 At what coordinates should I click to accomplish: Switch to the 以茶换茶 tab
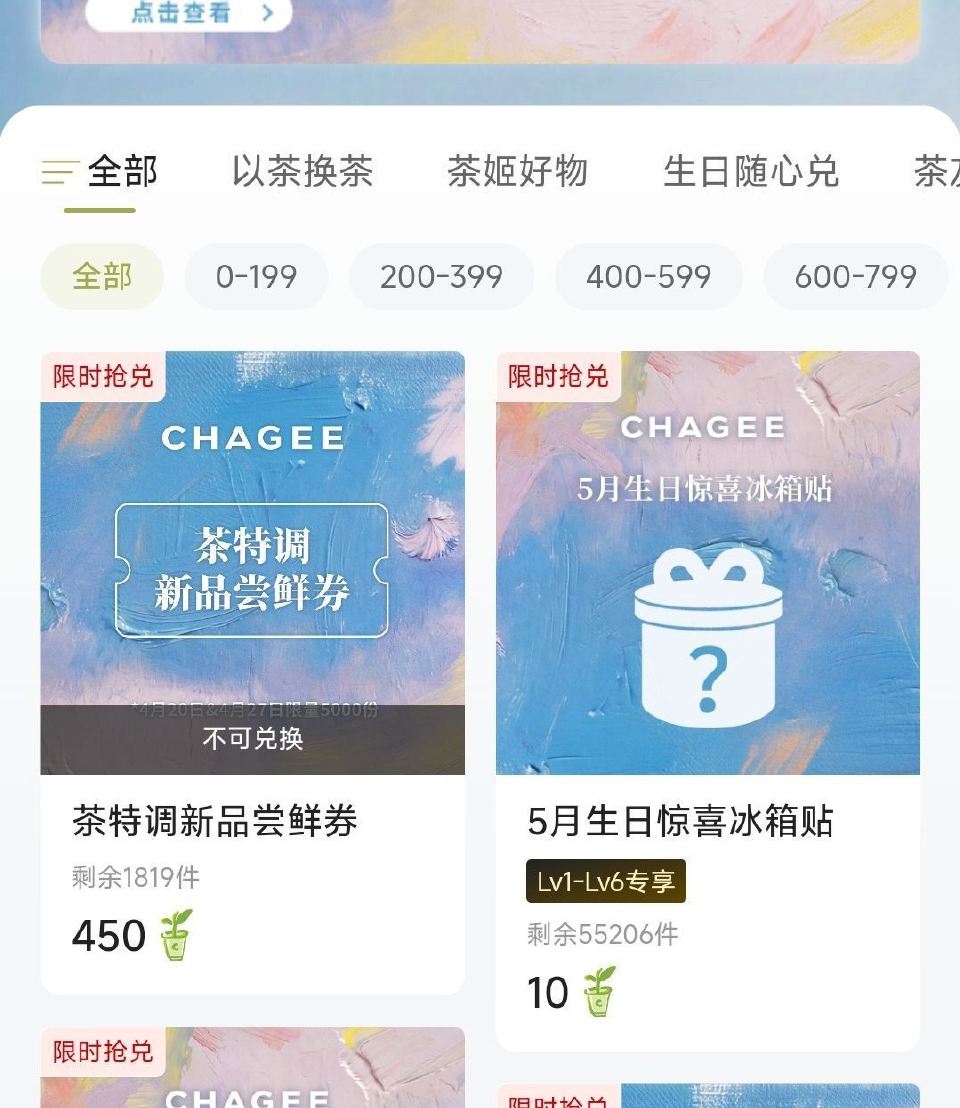303,172
